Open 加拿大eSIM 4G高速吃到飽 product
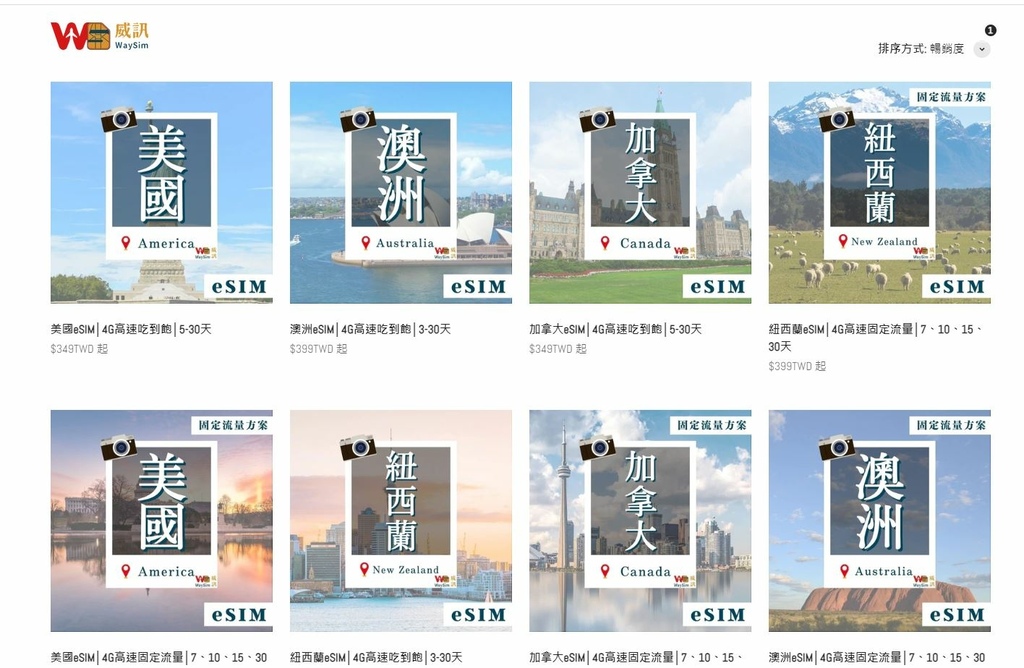The height and width of the screenshot is (668, 1024). [640, 192]
